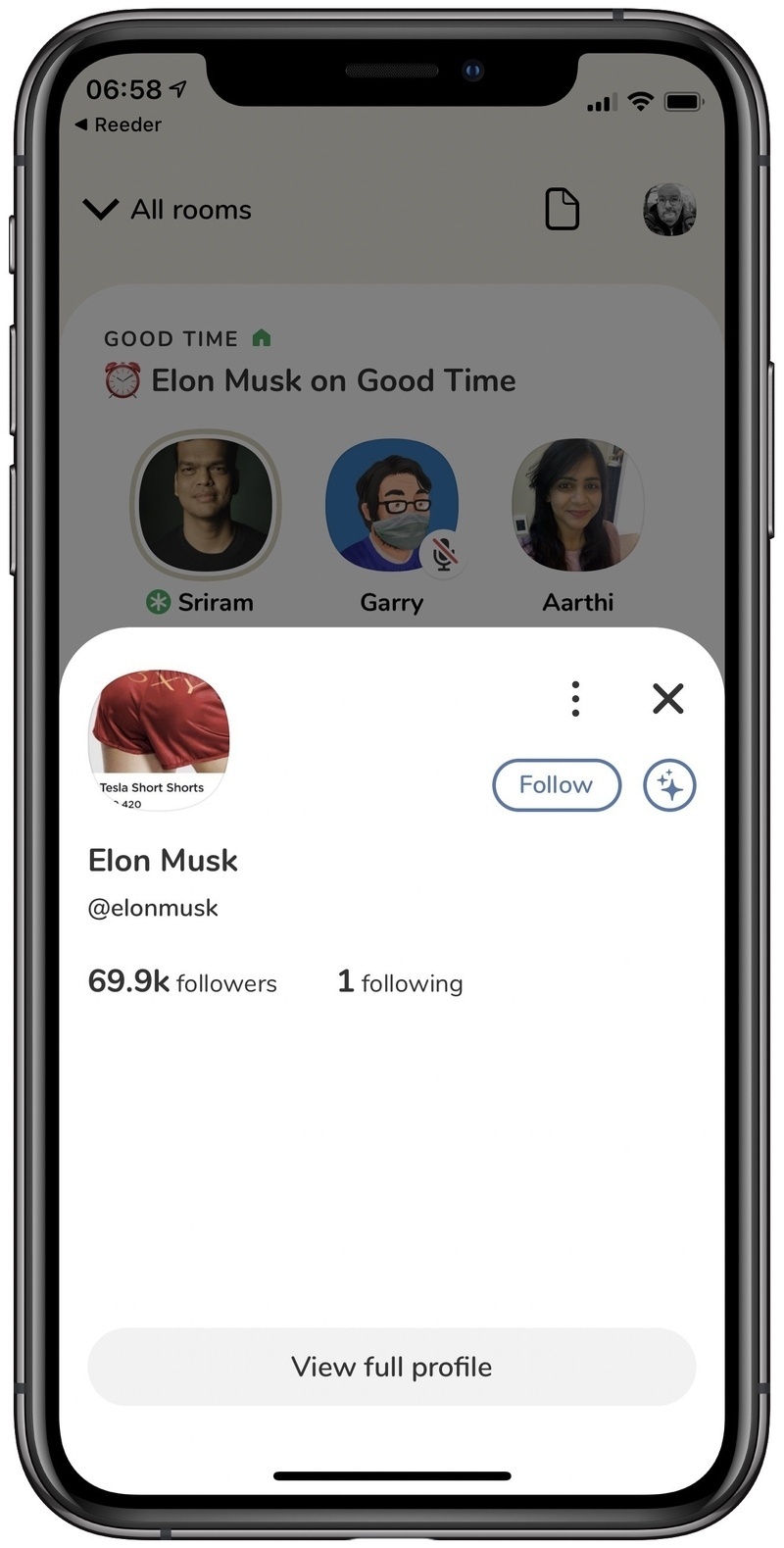This screenshot has width=784, height=1548.
Task: Close the Elon Musk profile sheet
Action: coord(667,699)
